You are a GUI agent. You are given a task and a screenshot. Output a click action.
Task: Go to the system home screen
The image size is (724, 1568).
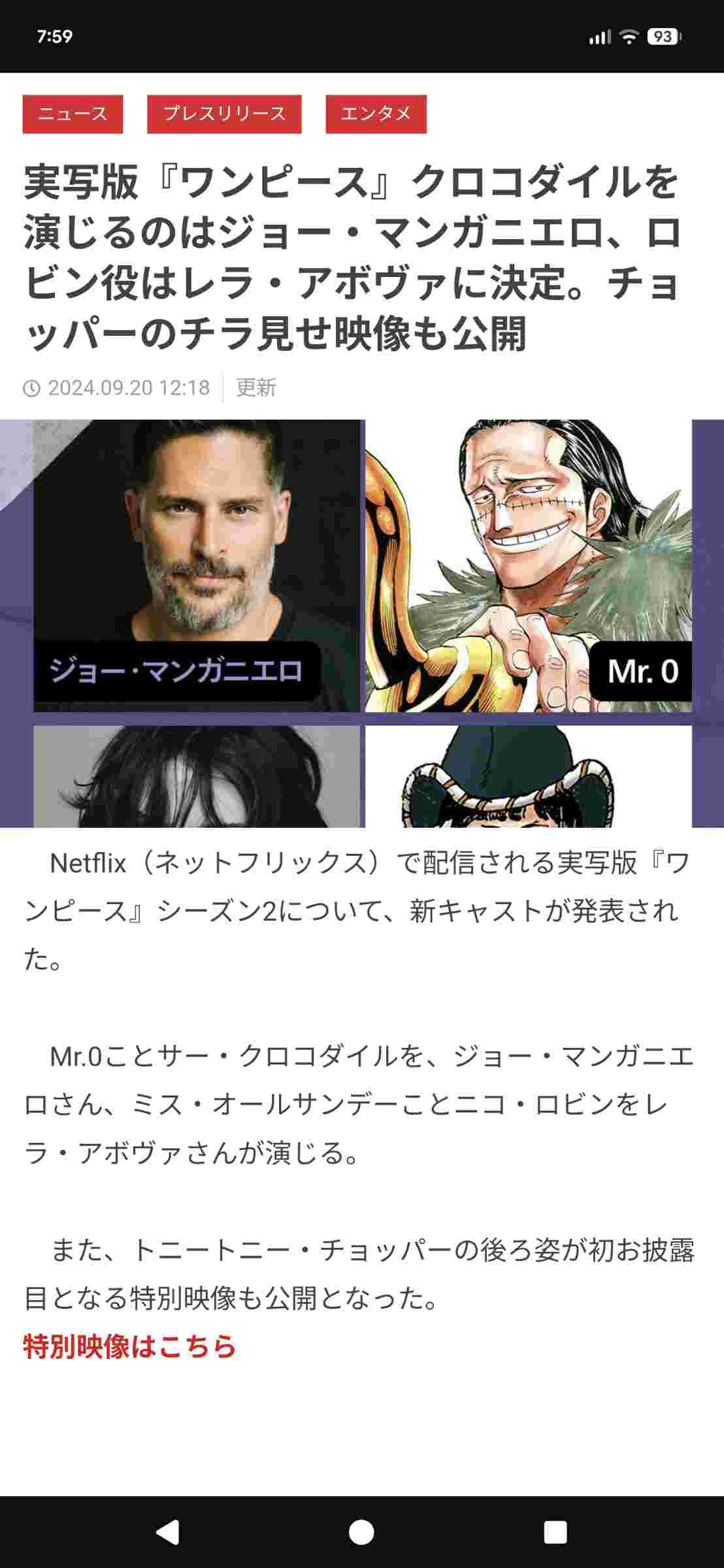coord(361,1532)
